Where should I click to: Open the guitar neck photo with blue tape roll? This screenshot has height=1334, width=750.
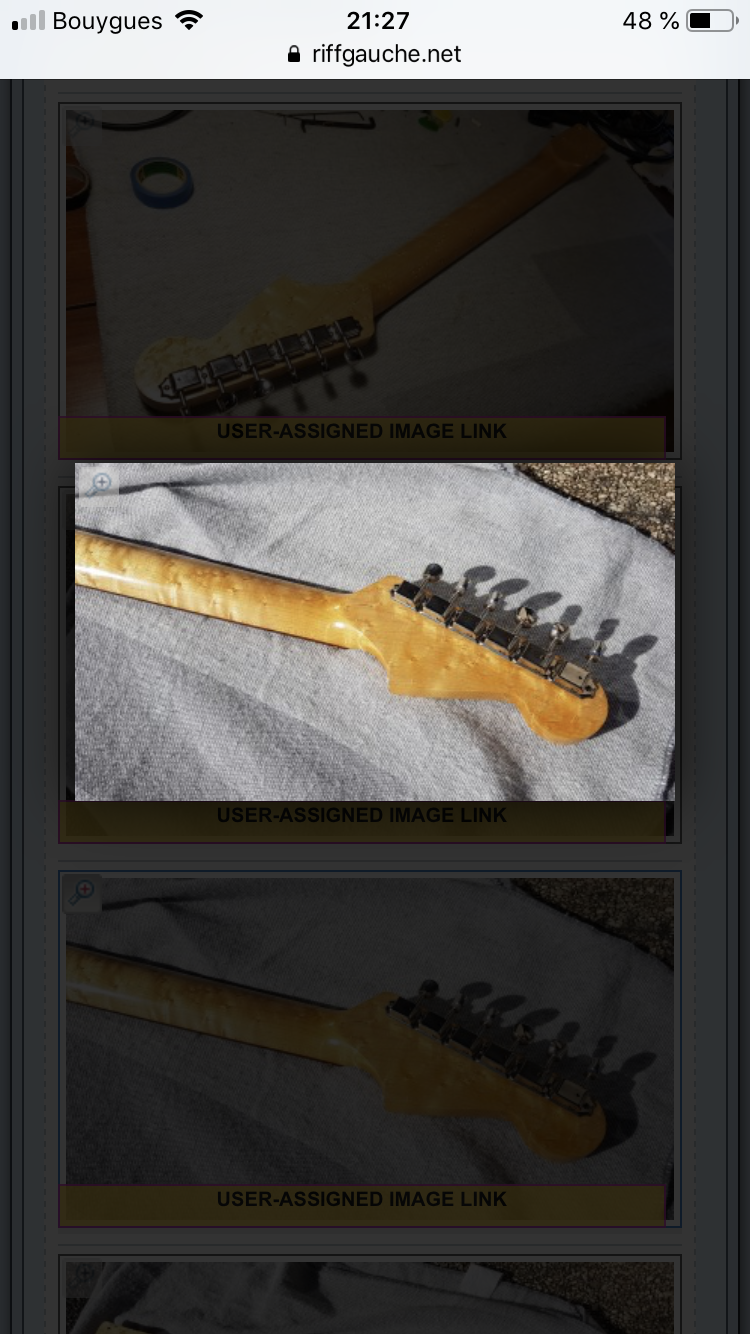(x=369, y=263)
